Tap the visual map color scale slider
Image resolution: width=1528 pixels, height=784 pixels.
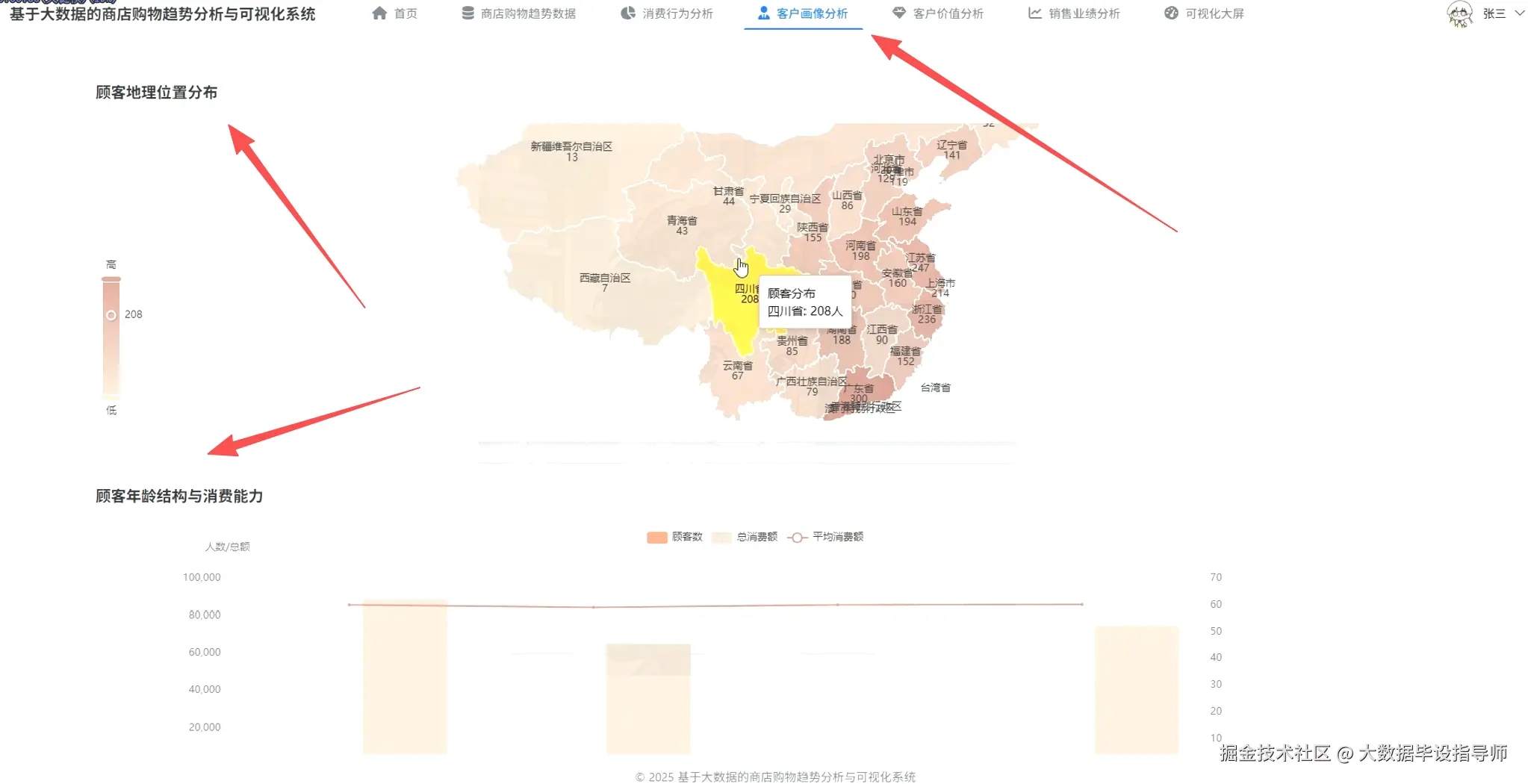pyautogui.click(x=111, y=336)
